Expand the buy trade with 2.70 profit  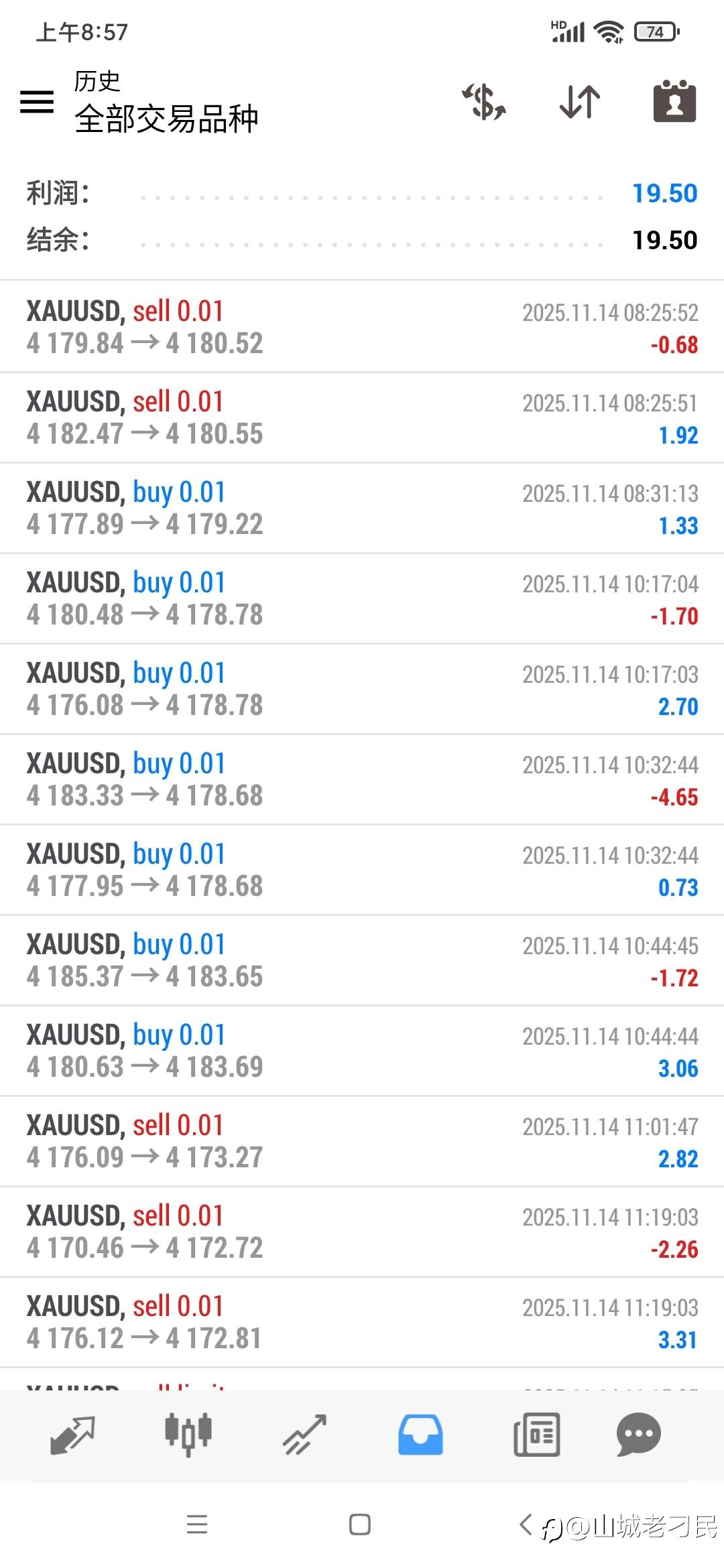coord(362,689)
